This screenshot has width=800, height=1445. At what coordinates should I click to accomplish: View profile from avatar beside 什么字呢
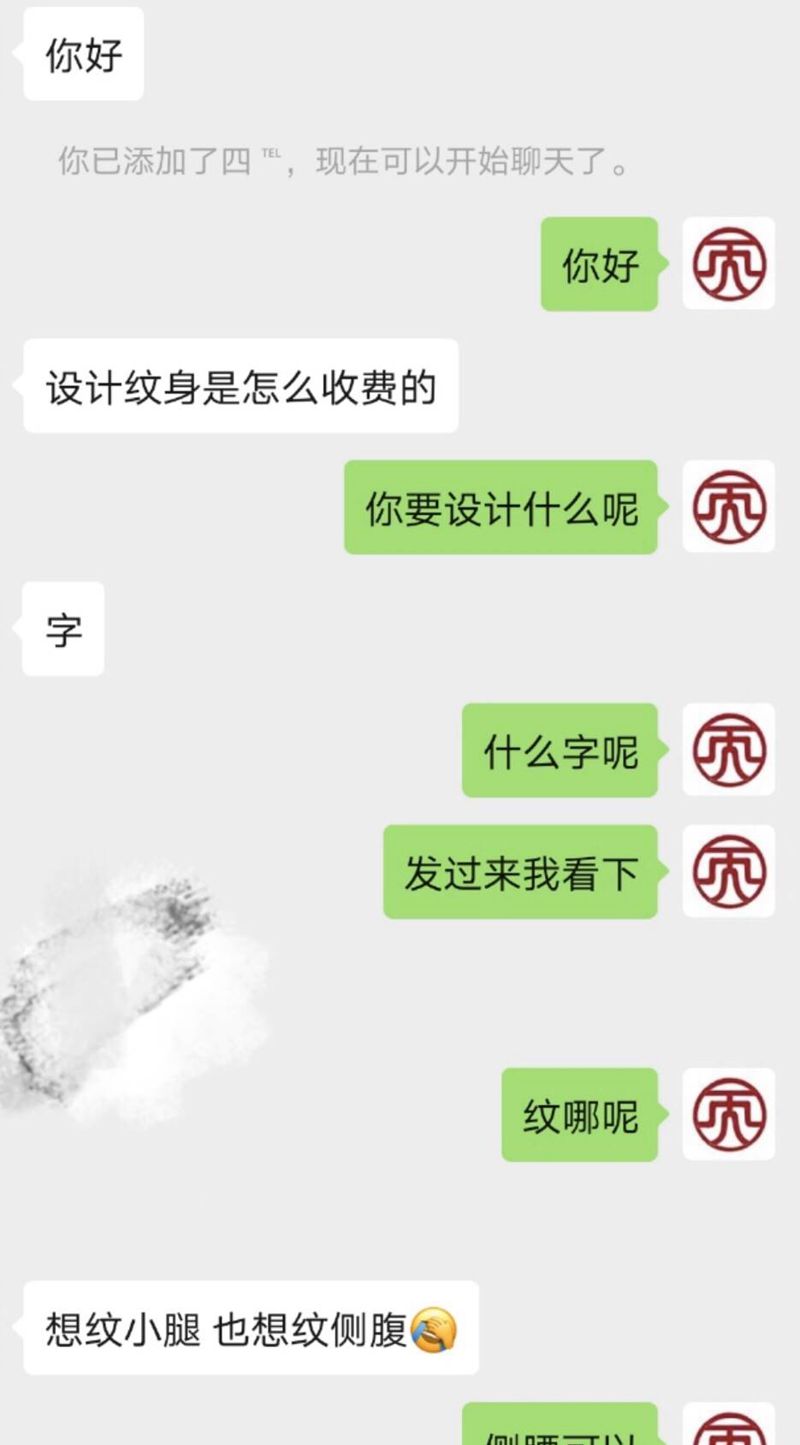[x=728, y=750]
